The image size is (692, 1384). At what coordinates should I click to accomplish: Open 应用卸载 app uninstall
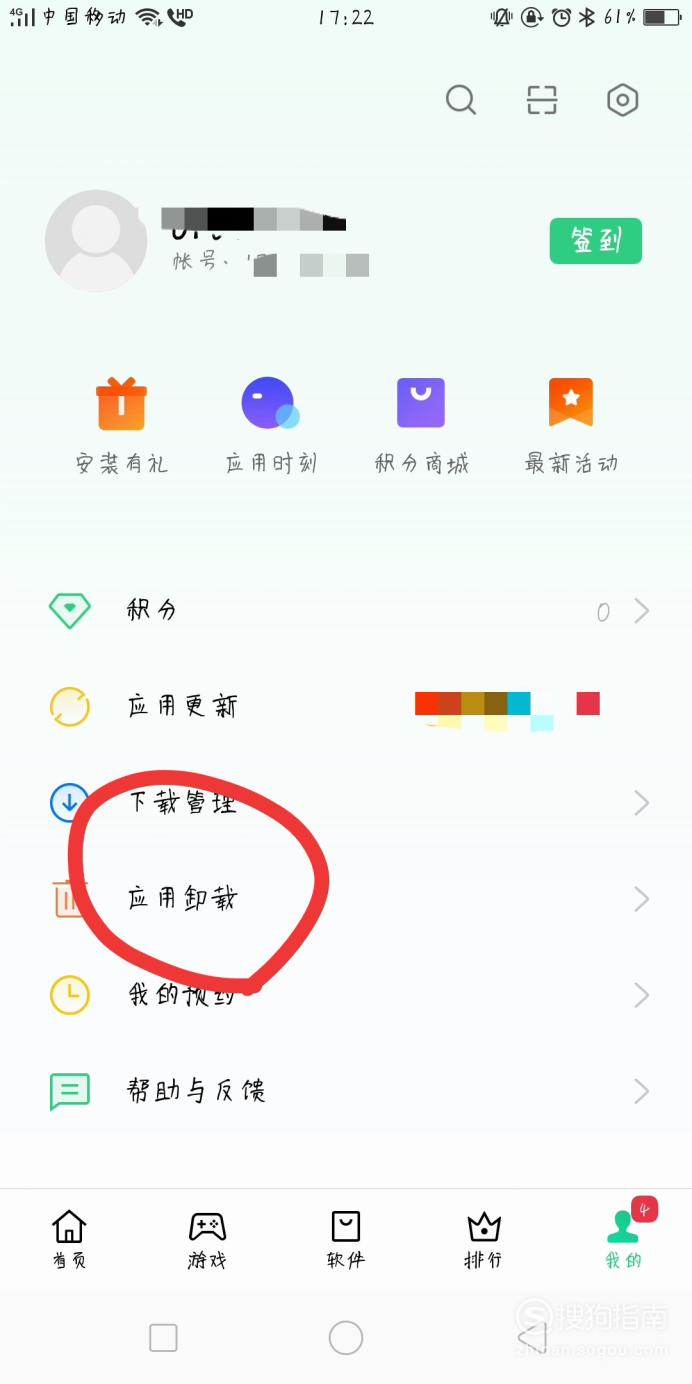[346, 898]
